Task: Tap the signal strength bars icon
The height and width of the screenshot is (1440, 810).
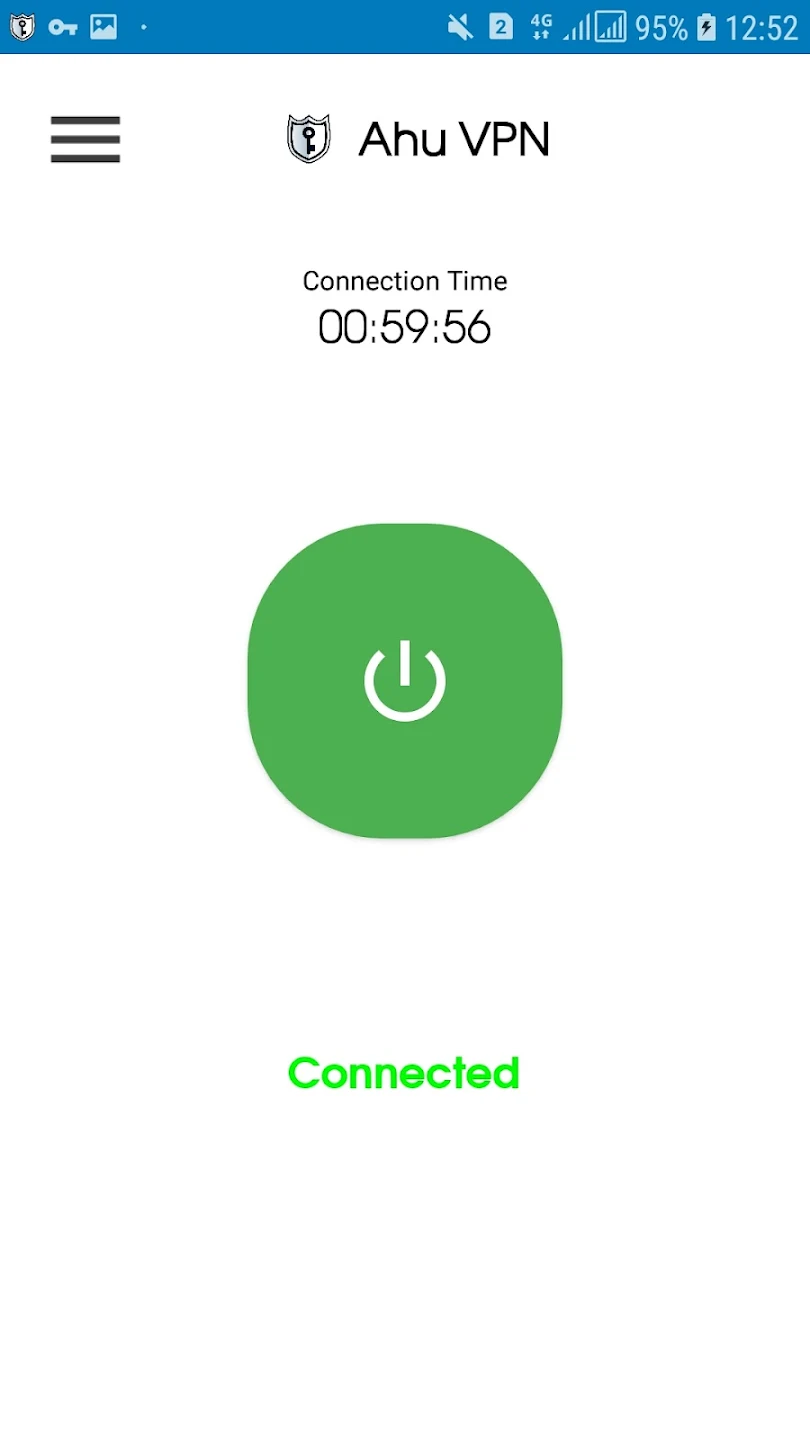Action: (578, 27)
